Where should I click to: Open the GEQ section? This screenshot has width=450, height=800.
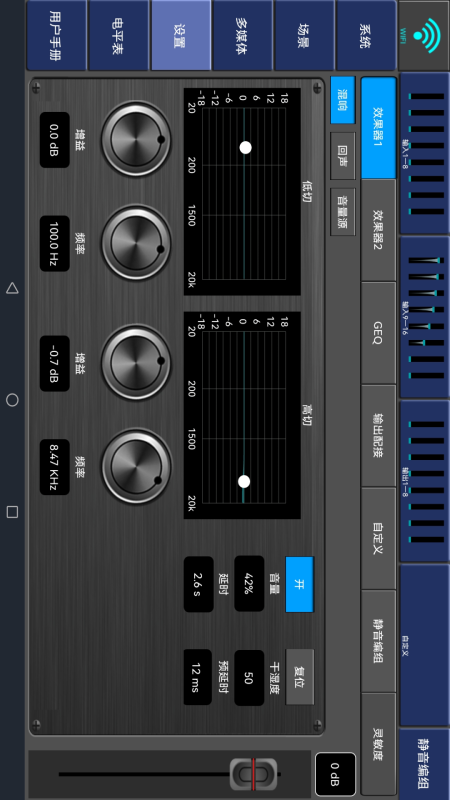379,333
